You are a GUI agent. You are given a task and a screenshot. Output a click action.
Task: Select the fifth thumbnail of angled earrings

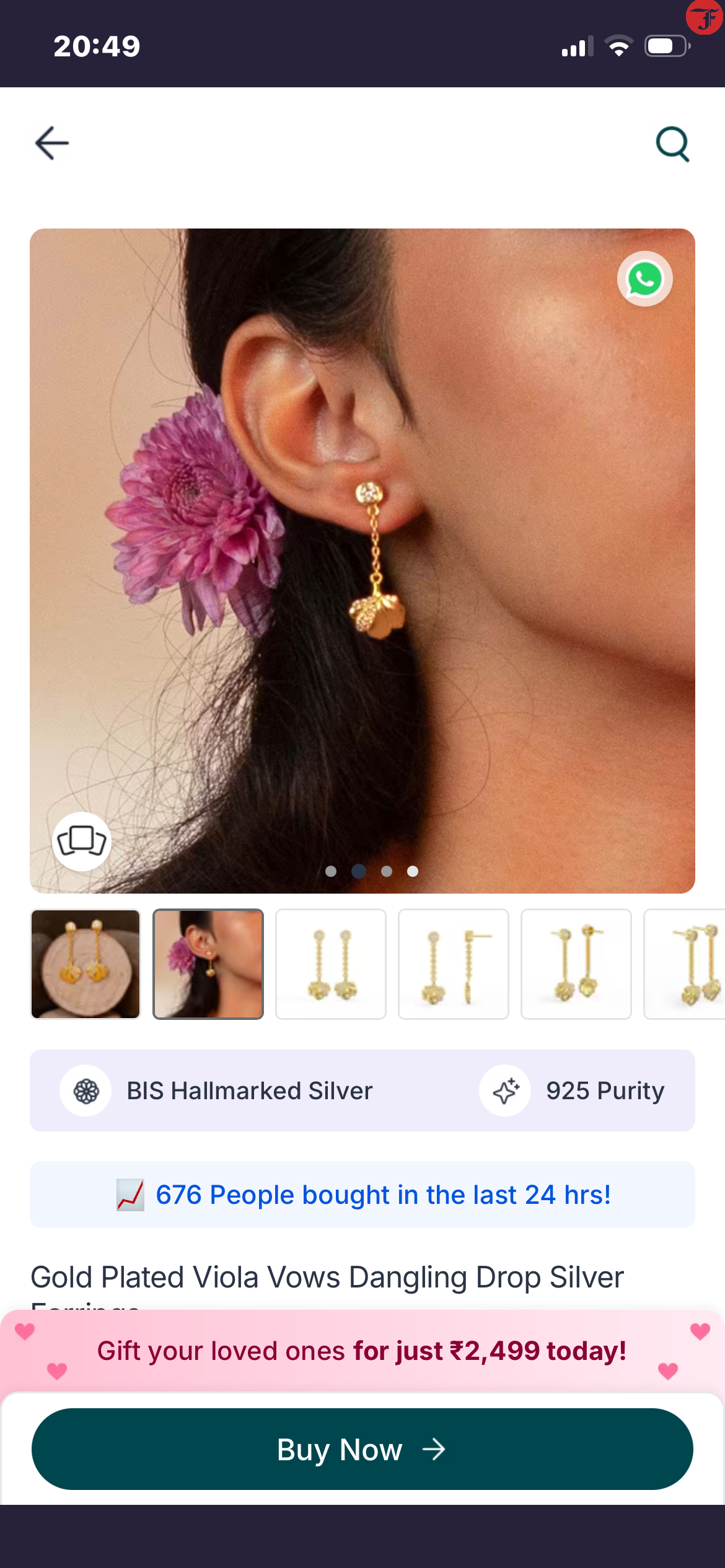click(576, 964)
